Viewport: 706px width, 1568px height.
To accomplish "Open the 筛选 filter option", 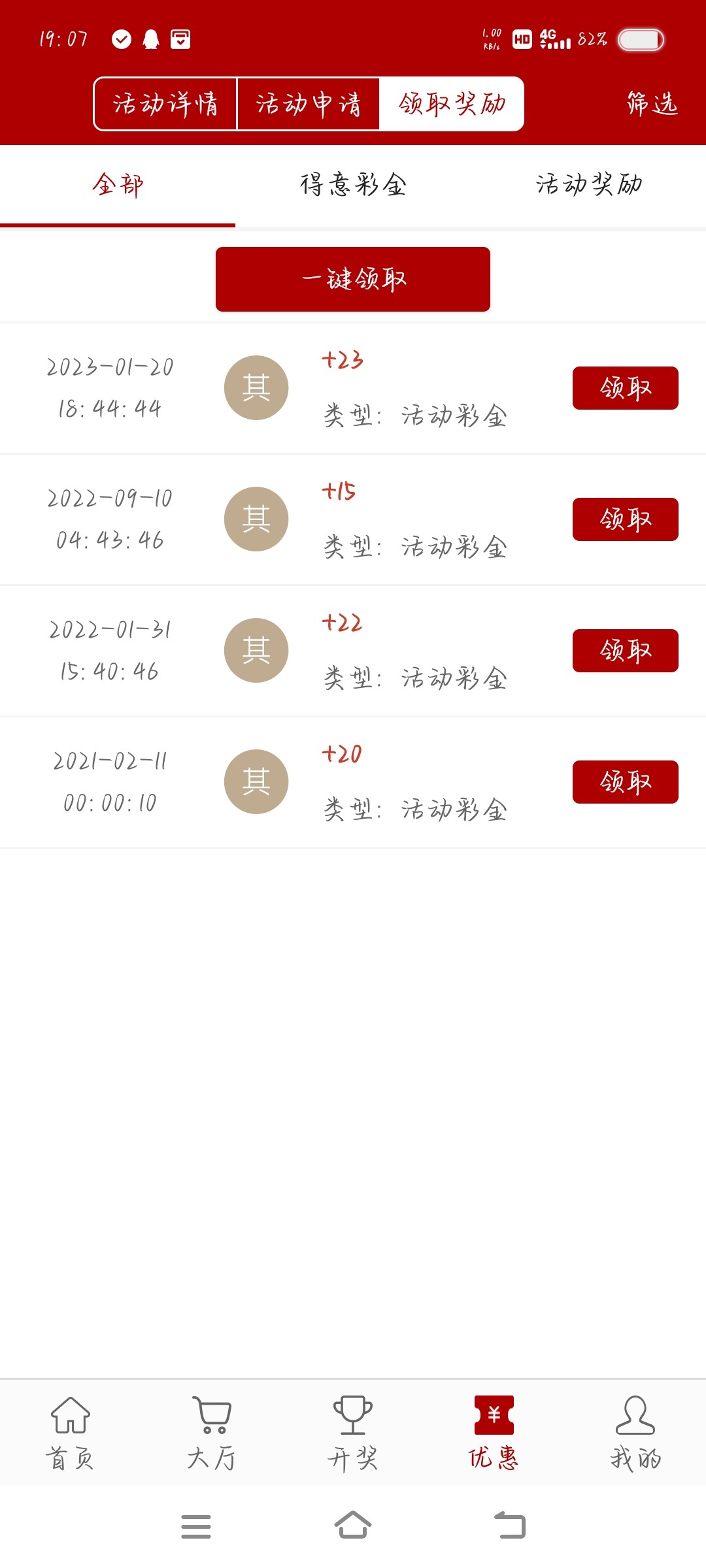I will click(x=652, y=104).
